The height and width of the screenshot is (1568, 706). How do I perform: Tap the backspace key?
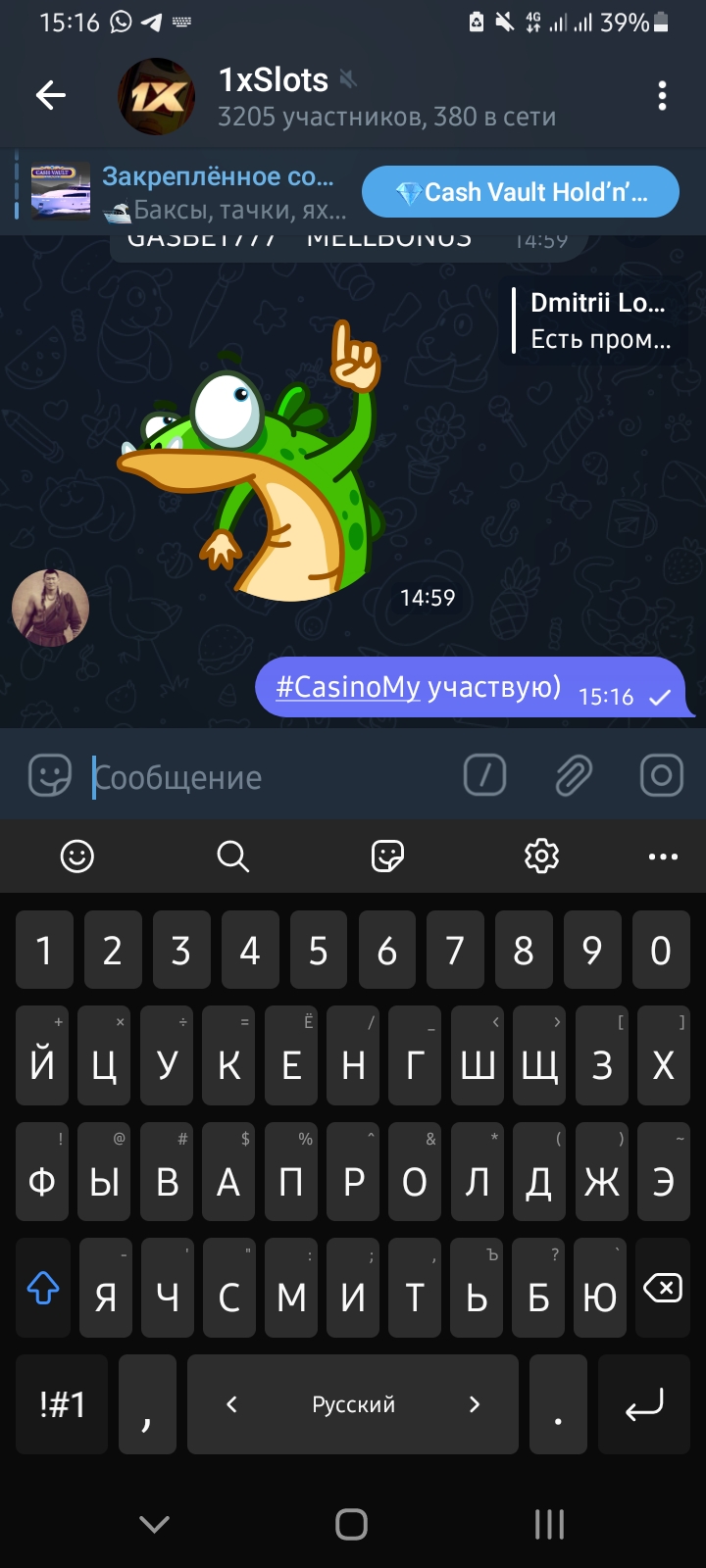662,1289
